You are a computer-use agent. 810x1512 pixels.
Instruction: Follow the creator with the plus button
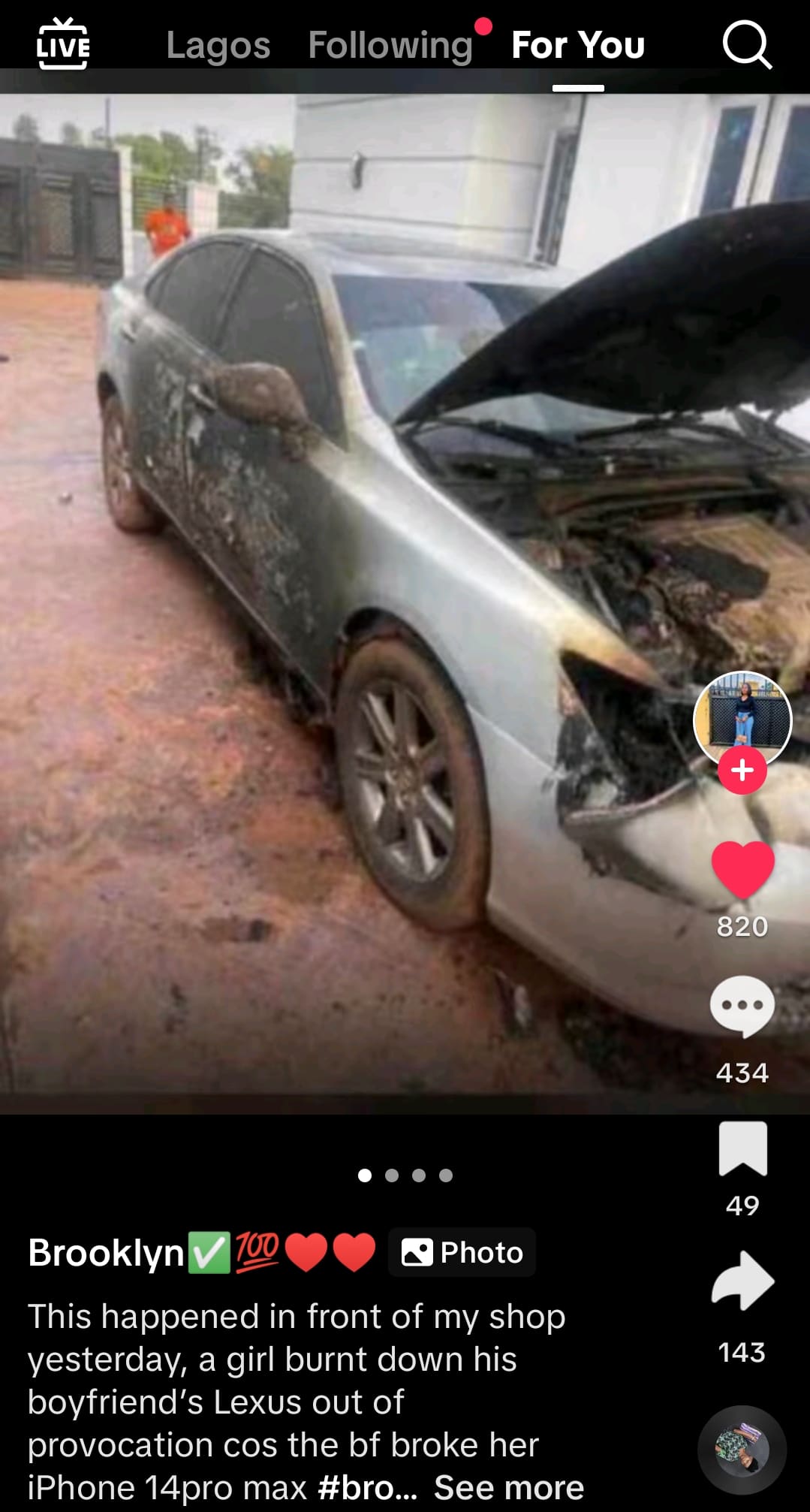pyautogui.click(x=742, y=771)
